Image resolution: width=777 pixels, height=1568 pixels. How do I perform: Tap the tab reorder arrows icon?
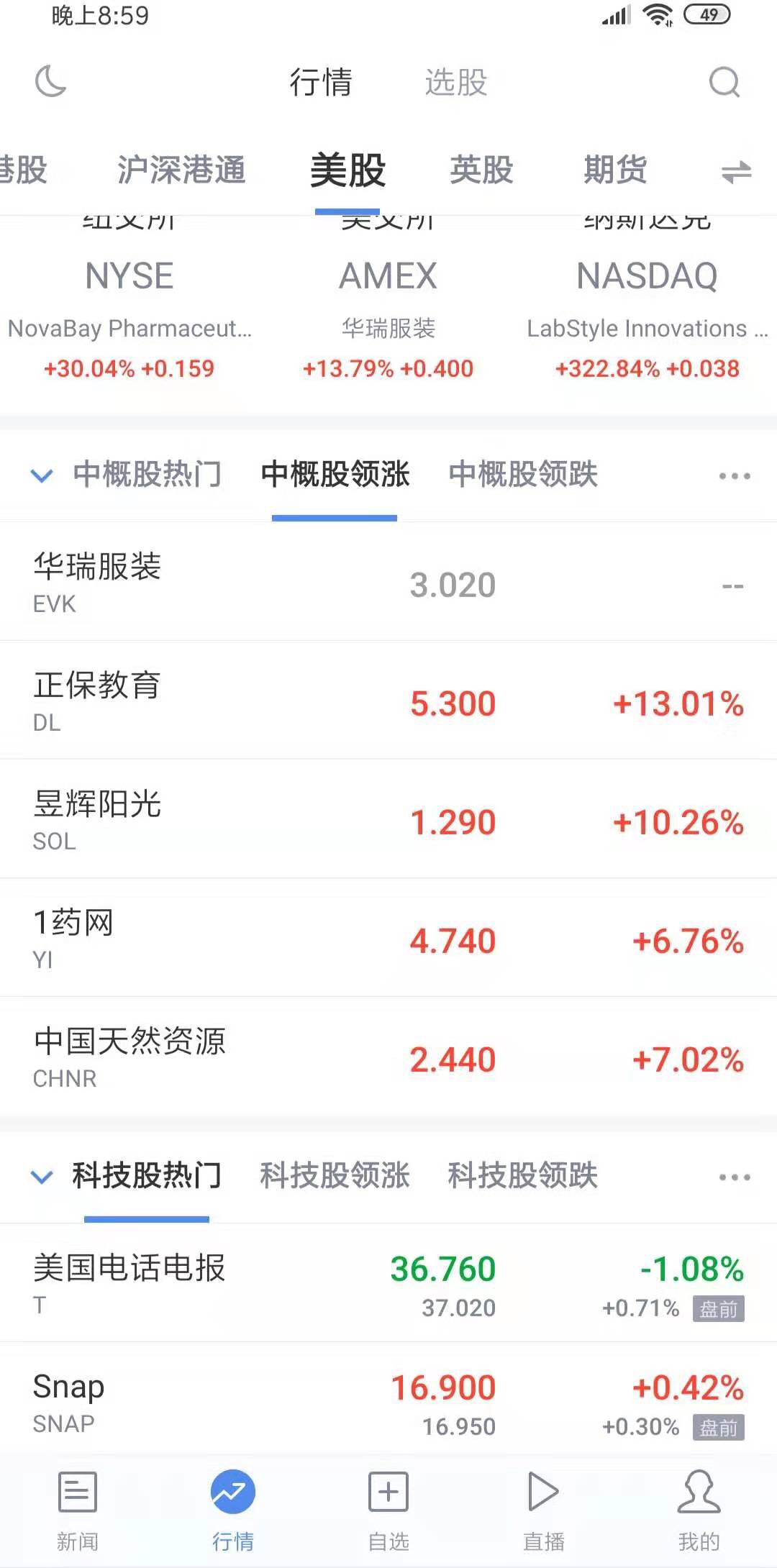coord(736,172)
